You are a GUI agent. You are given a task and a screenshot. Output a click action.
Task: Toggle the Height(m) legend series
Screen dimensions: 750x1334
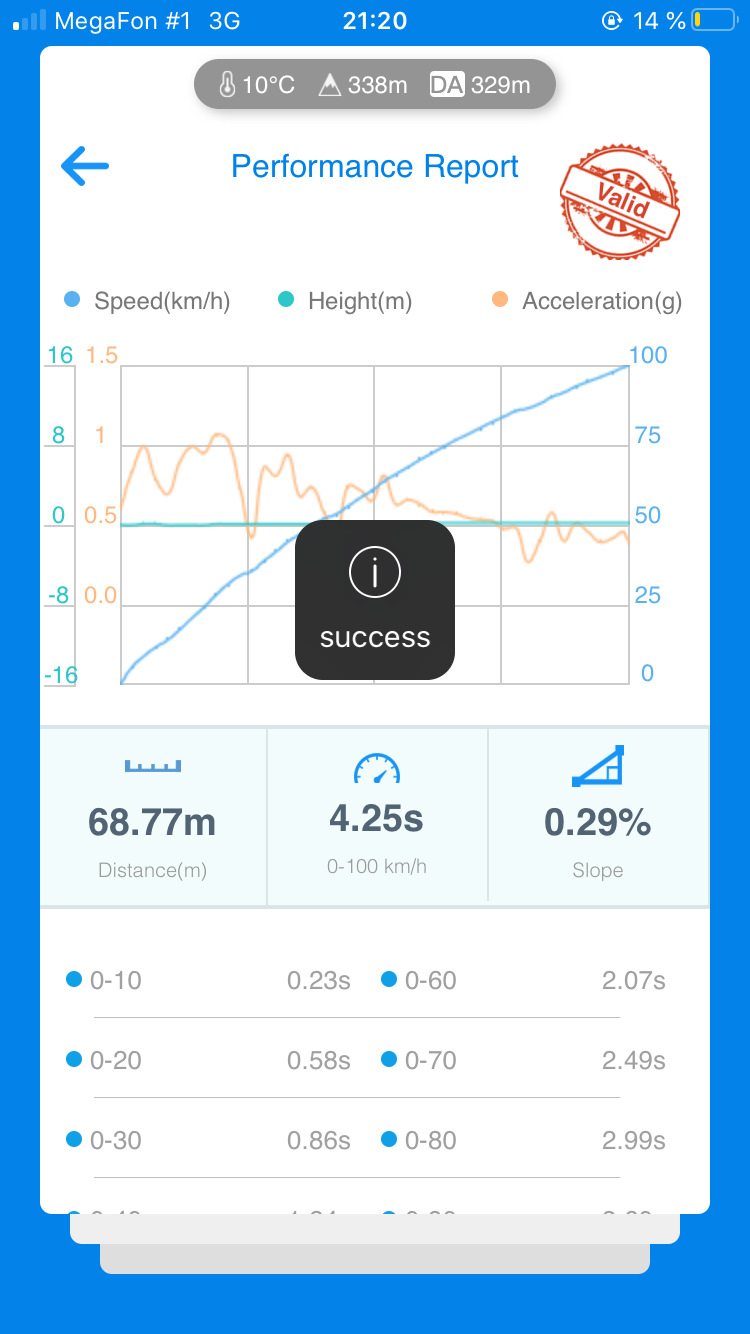(x=345, y=301)
